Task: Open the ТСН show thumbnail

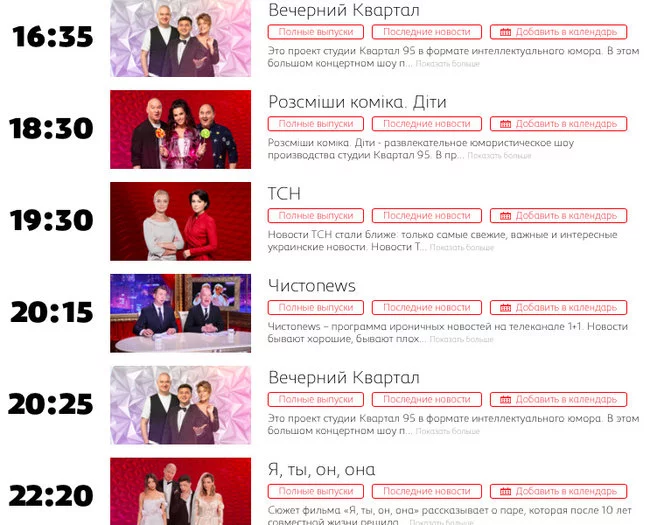Action: (180, 221)
